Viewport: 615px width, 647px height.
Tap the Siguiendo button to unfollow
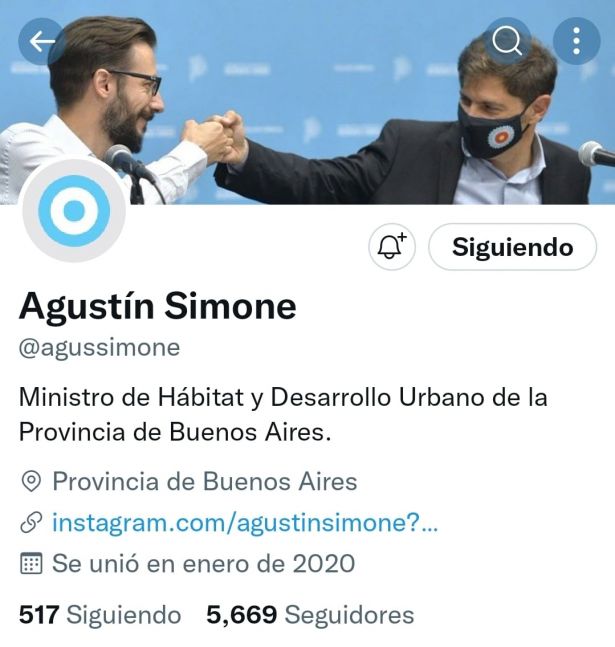(x=512, y=247)
